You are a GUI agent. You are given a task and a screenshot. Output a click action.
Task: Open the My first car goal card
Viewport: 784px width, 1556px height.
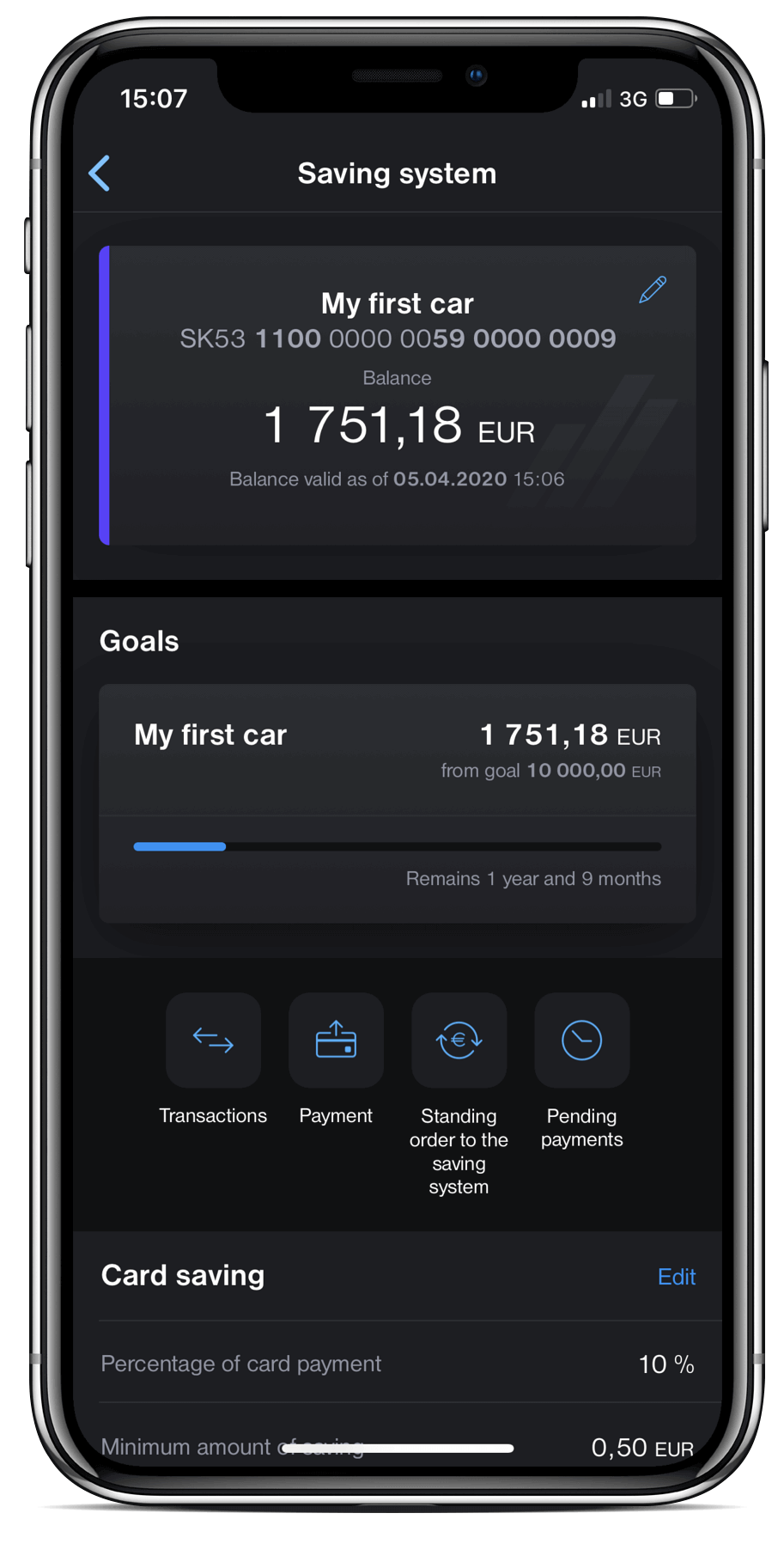pyautogui.click(x=397, y=802)
